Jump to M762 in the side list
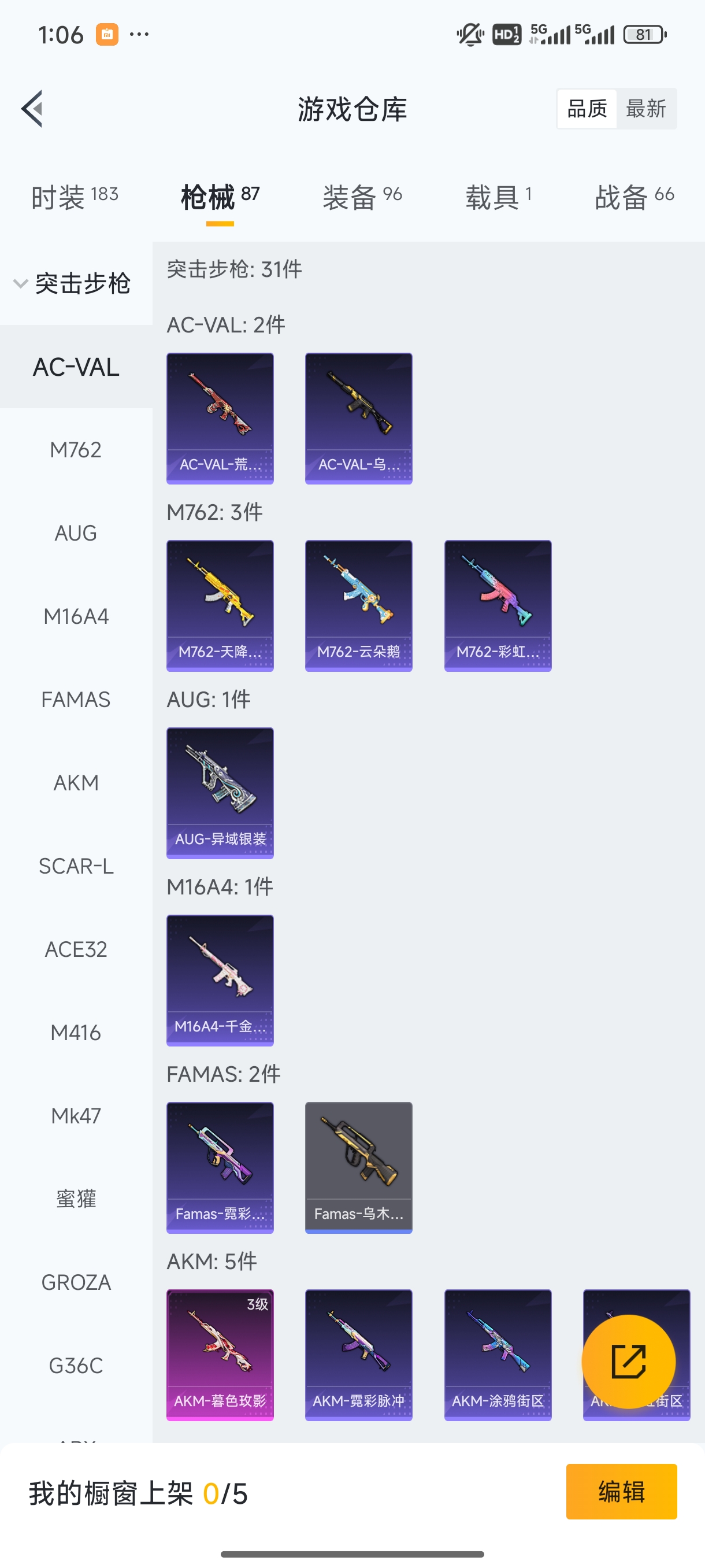This screenshot has height=1568, width=705. (x=76, y=450)
